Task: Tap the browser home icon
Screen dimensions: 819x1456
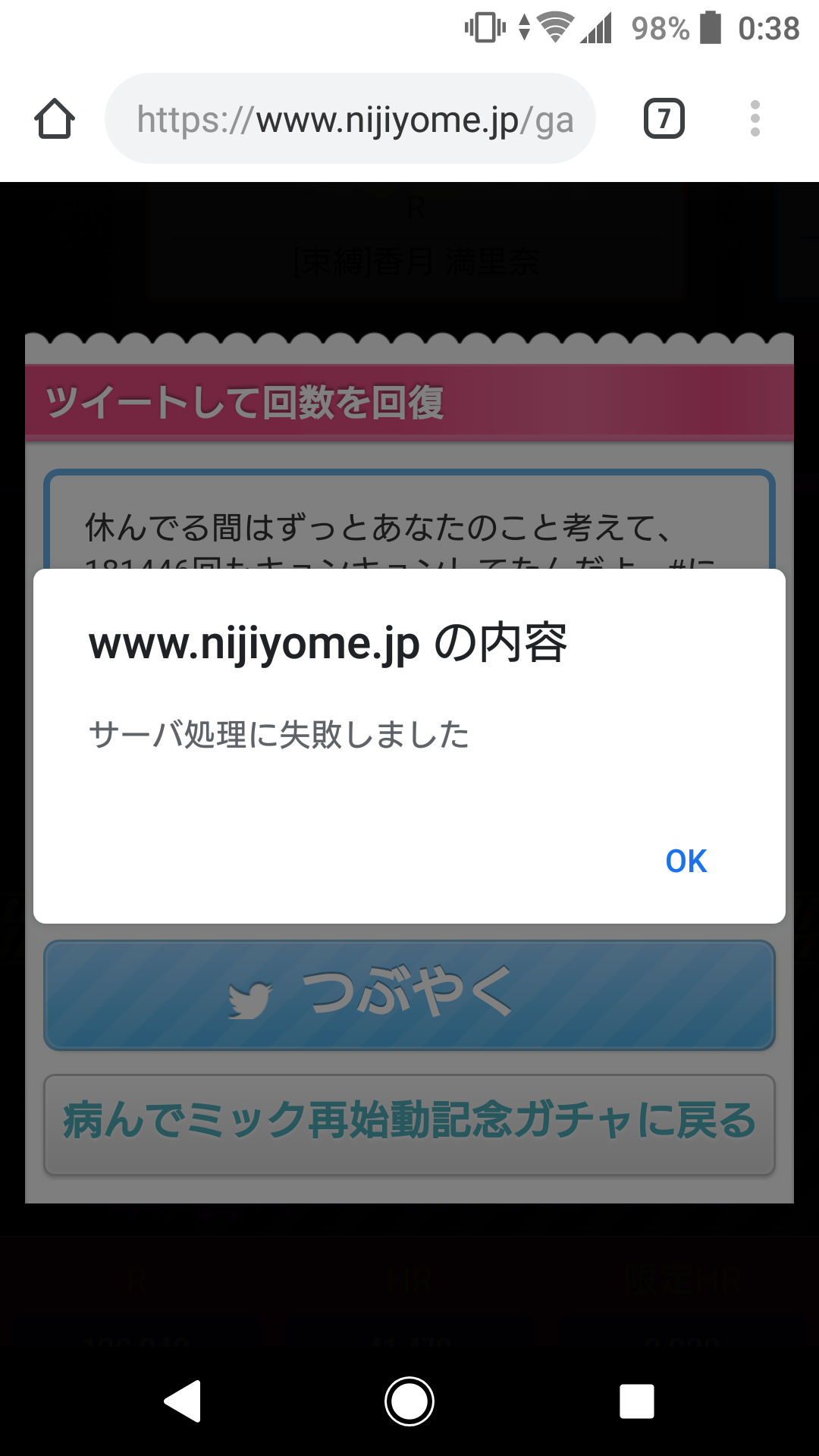Action: pyautogui.click(x=55, y=119)
